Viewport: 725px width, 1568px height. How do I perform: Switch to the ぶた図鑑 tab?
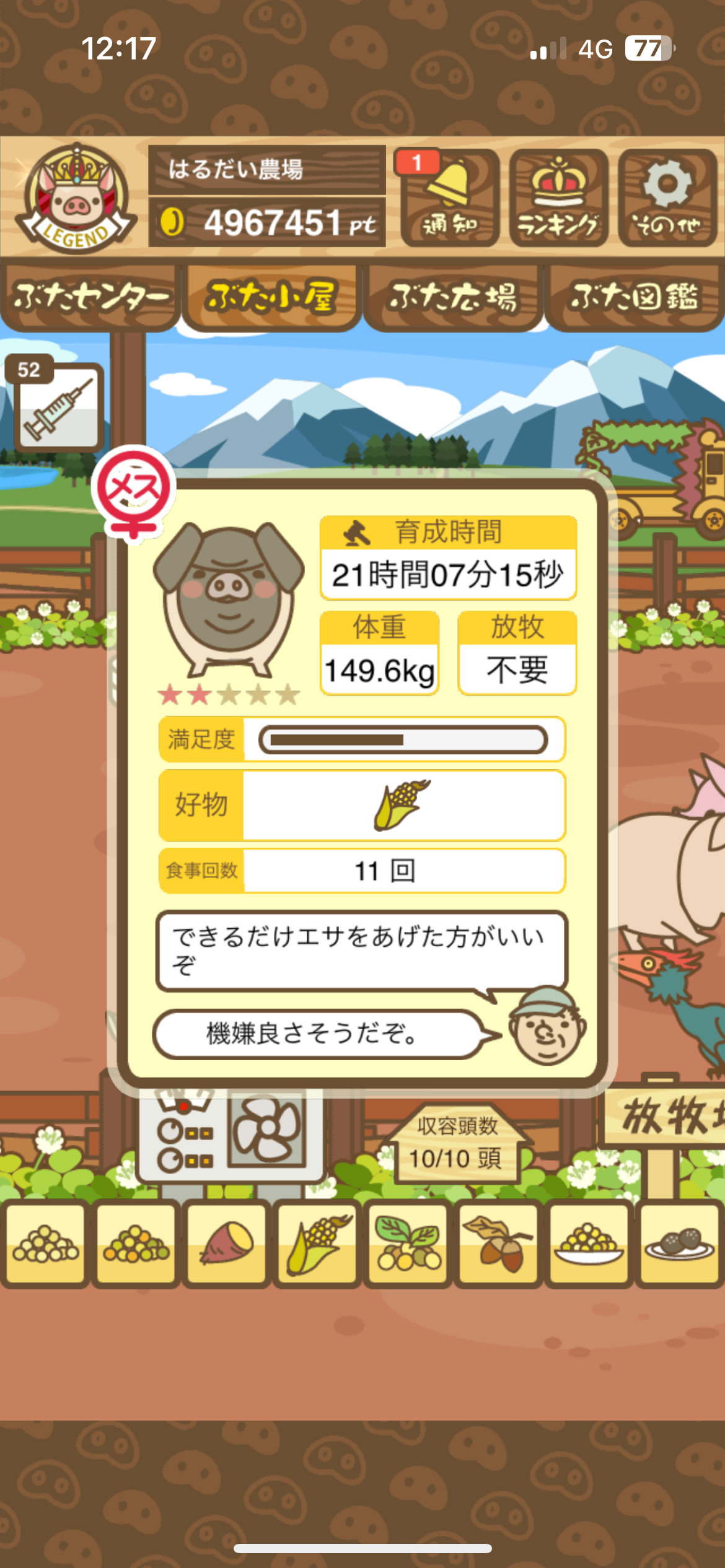(x=635, y=298)
